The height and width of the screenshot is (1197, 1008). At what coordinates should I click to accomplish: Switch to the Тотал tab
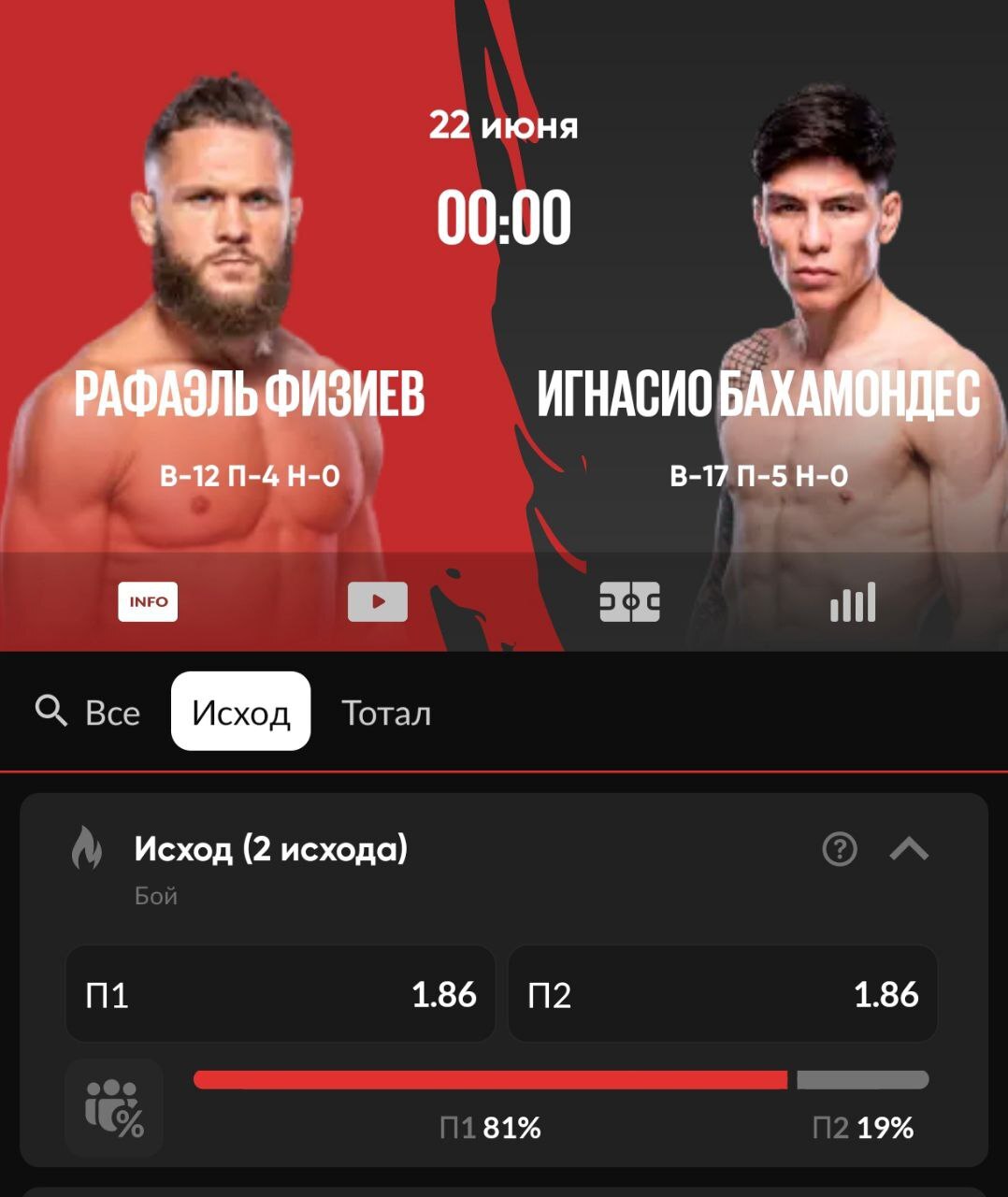(x=386, y=714)
